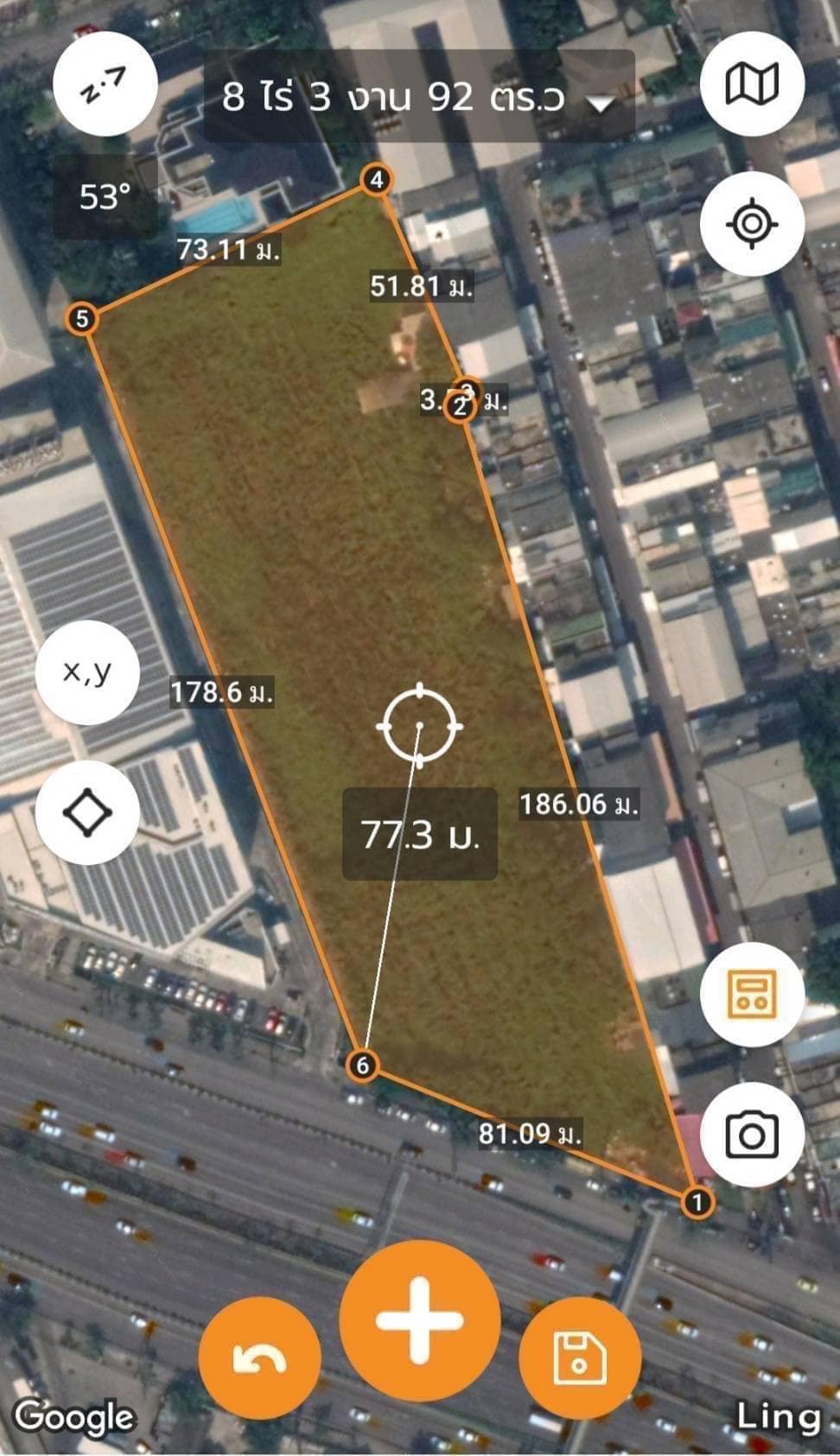Image resolution: width=840 pixels, height=1456 pixels.
Task: Select boundary point number 1
Action: tap(697, 1202)
